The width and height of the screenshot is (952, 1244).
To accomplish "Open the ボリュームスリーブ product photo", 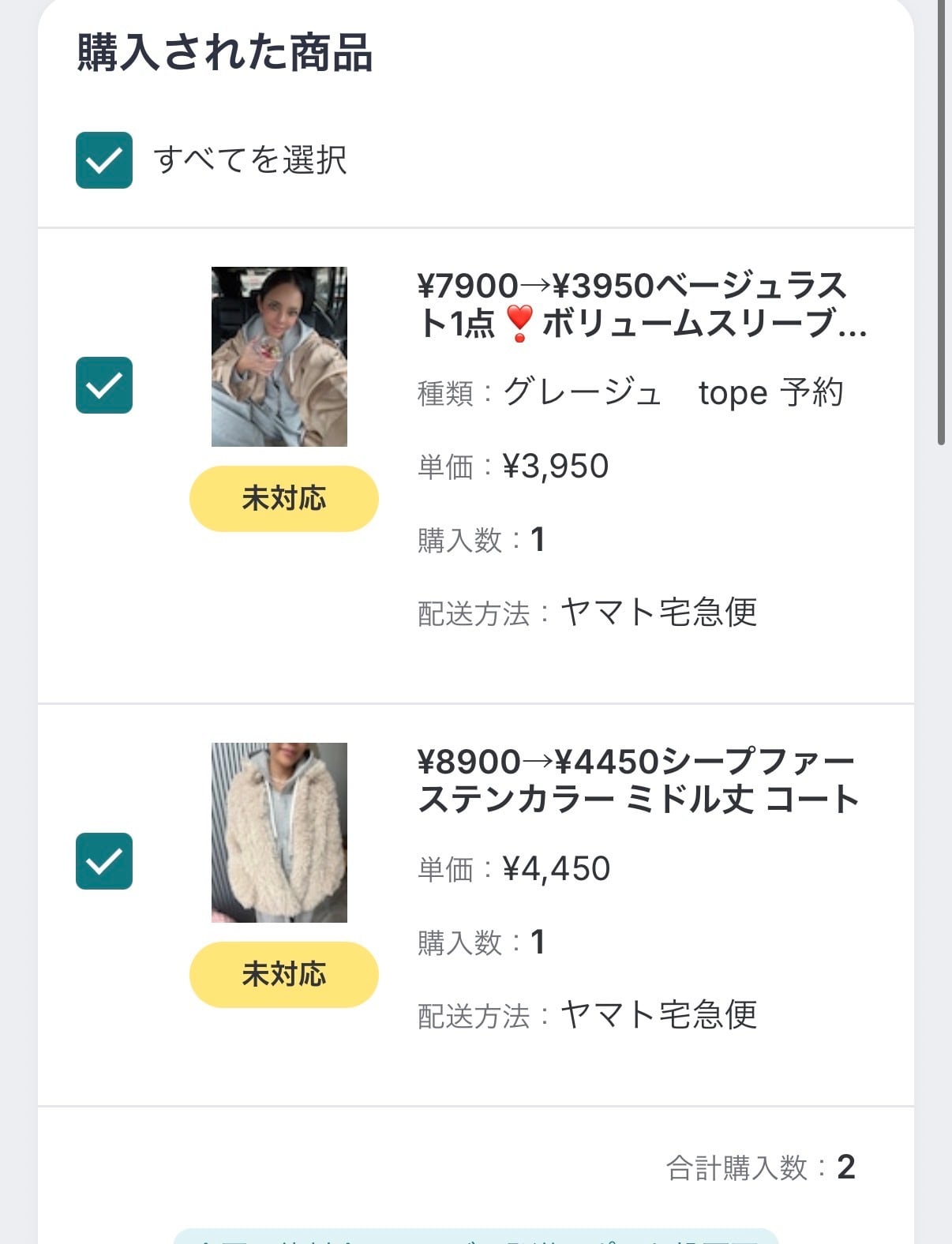I will pyautogui.click(x=279, y=357).
